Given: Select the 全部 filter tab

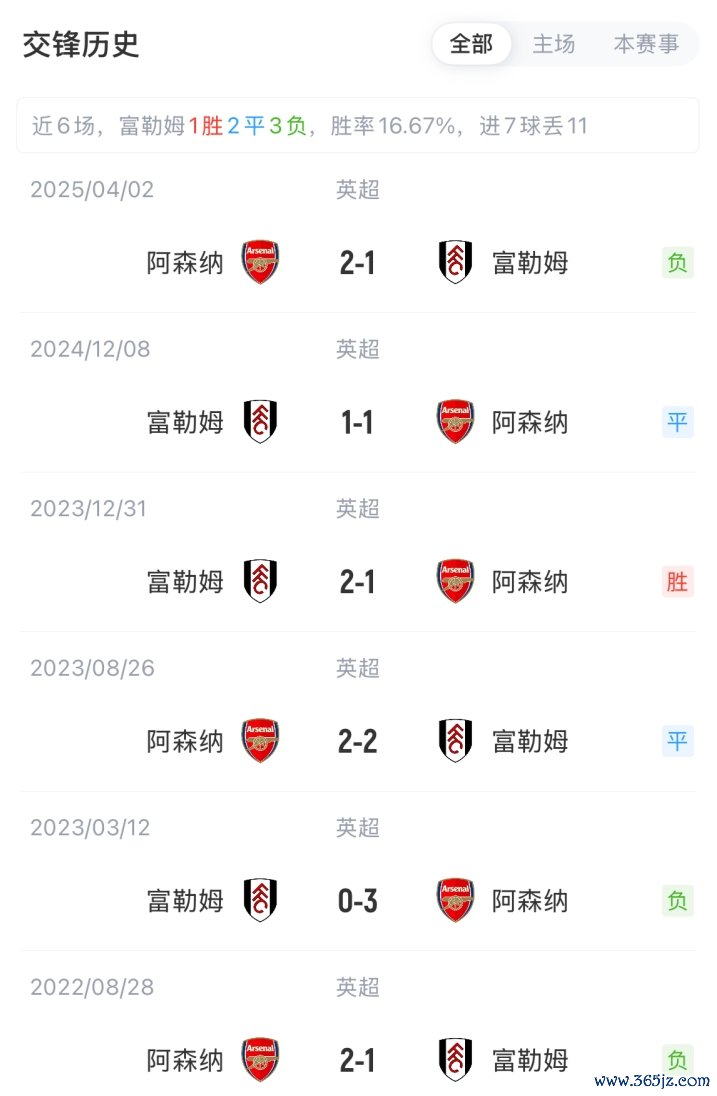Looking at the screenshot, I should (x=471, y=44).
